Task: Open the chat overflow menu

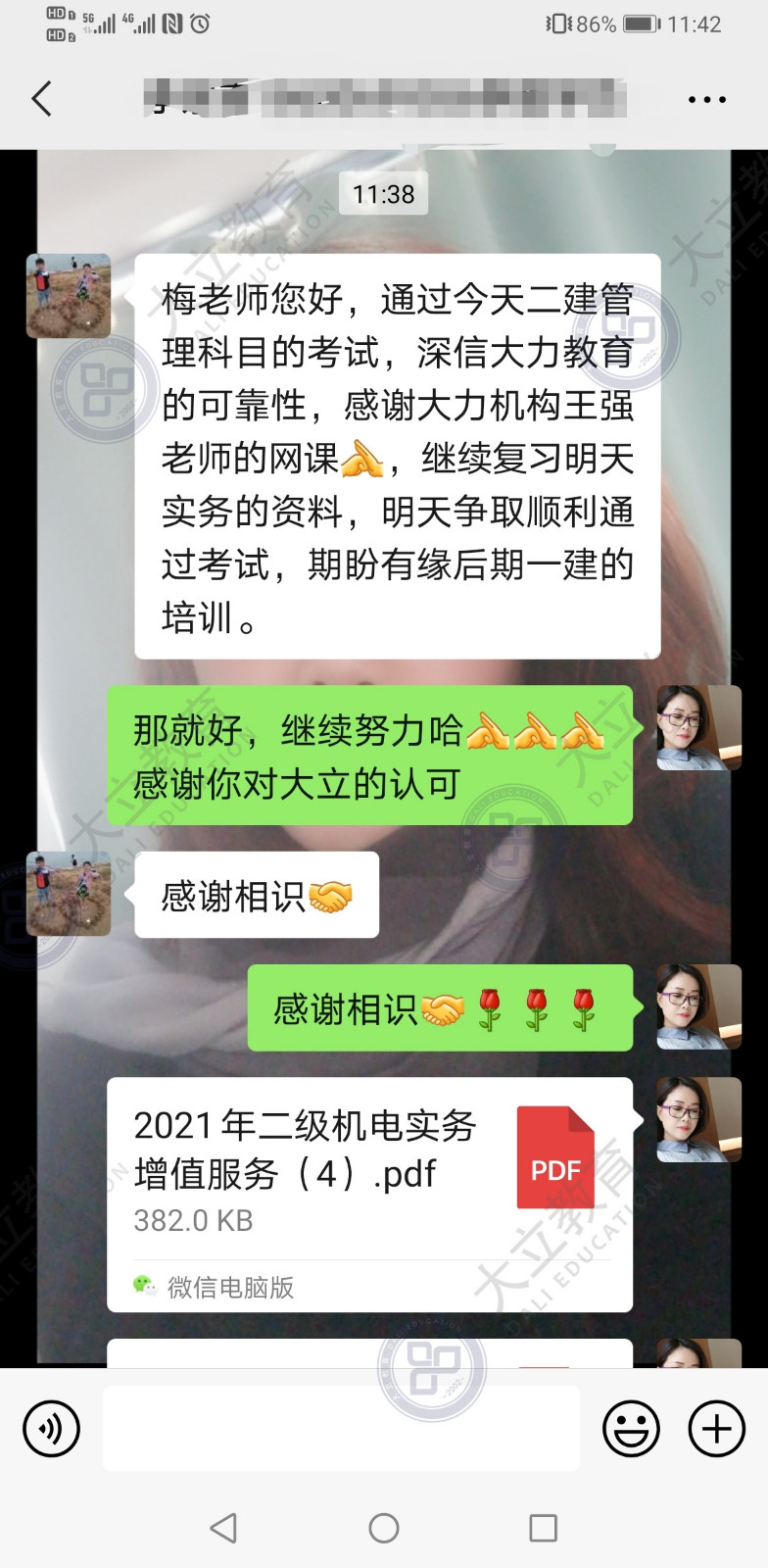Action: pos(706,100)
